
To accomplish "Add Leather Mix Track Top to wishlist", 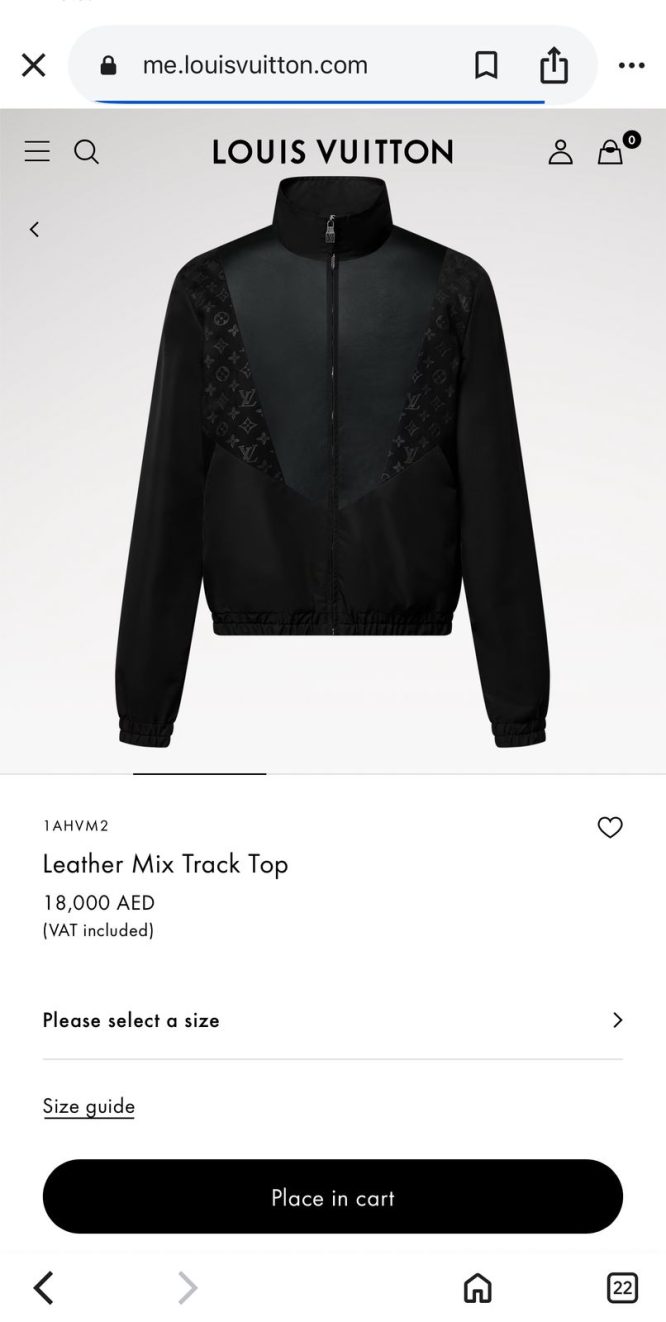I will point(609,827).
